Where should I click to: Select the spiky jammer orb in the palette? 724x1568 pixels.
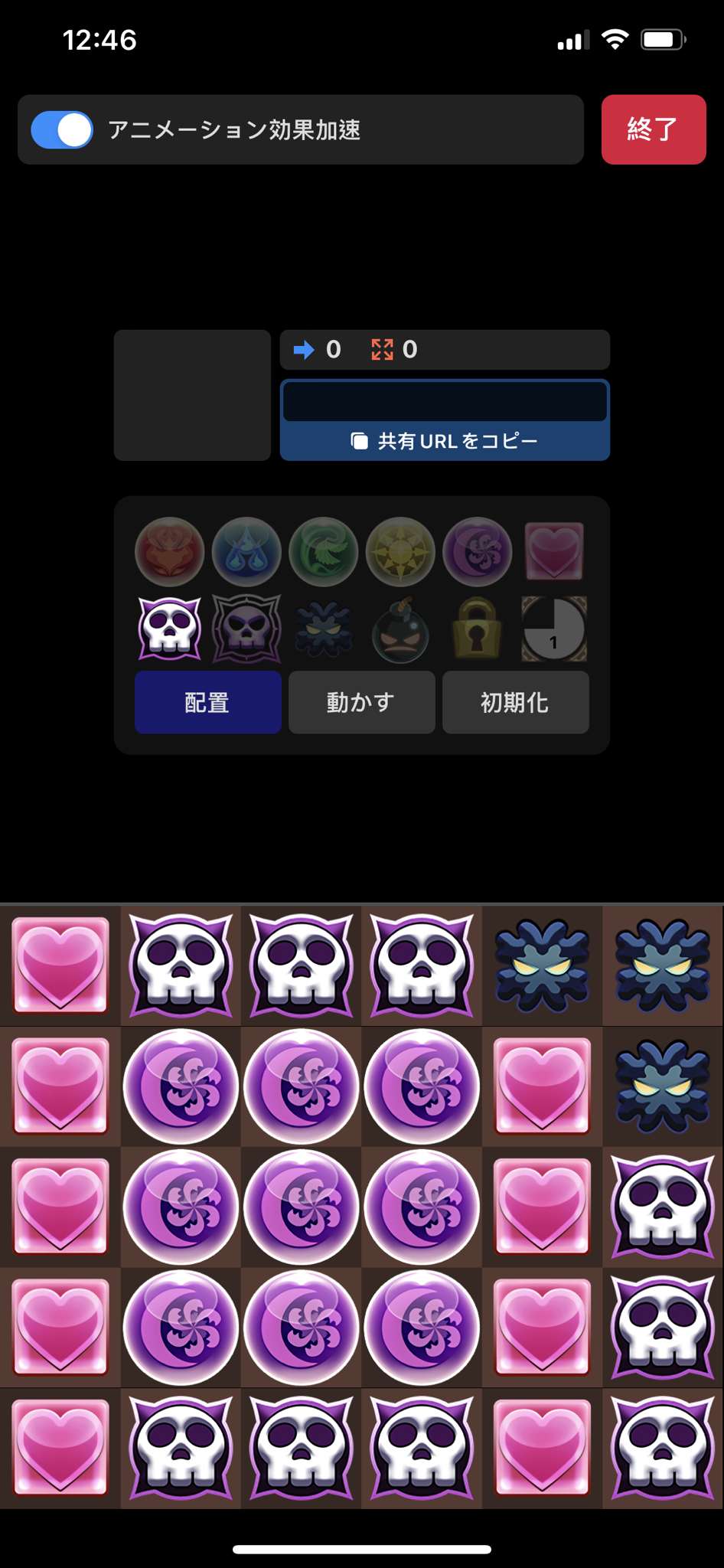click(323, 630)
